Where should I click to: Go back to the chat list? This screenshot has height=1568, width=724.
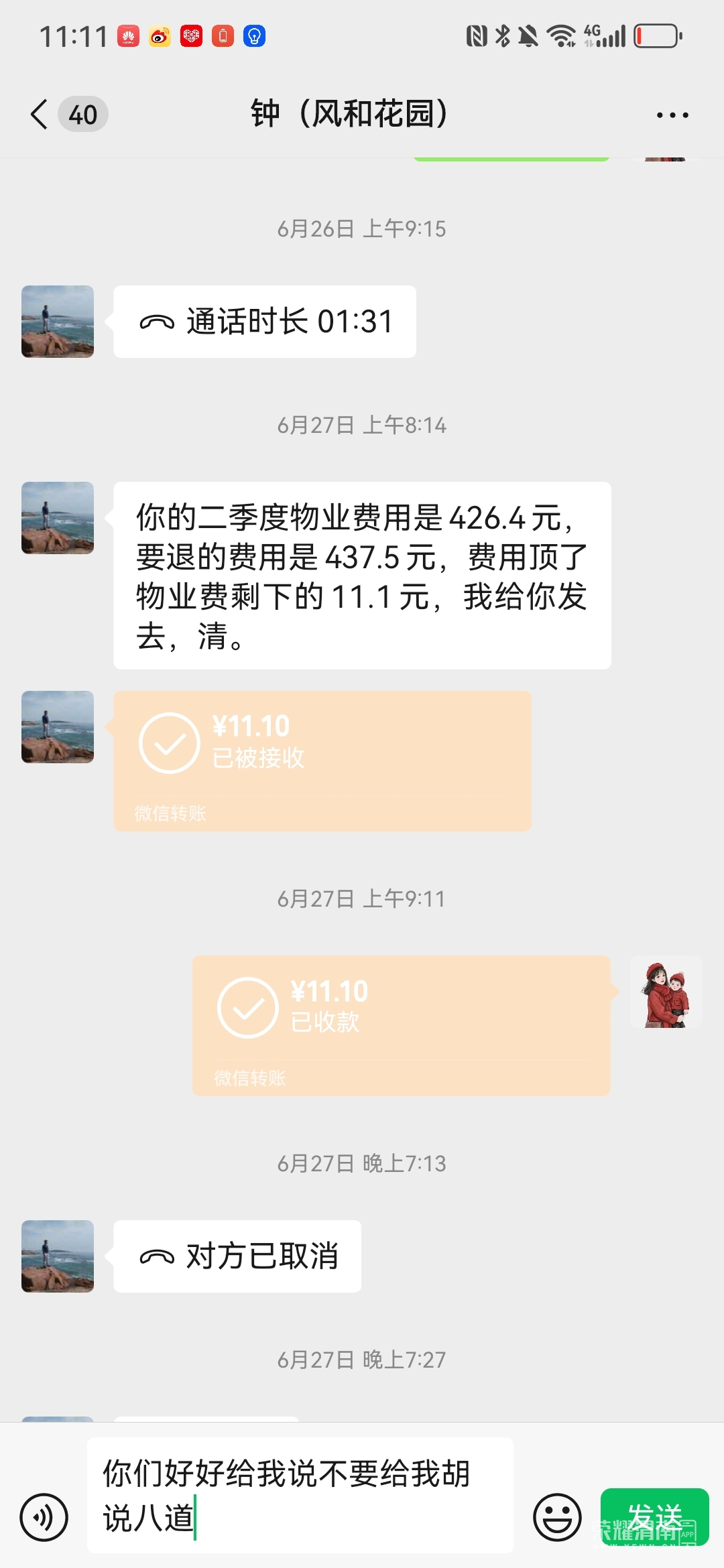pos(40,115)
